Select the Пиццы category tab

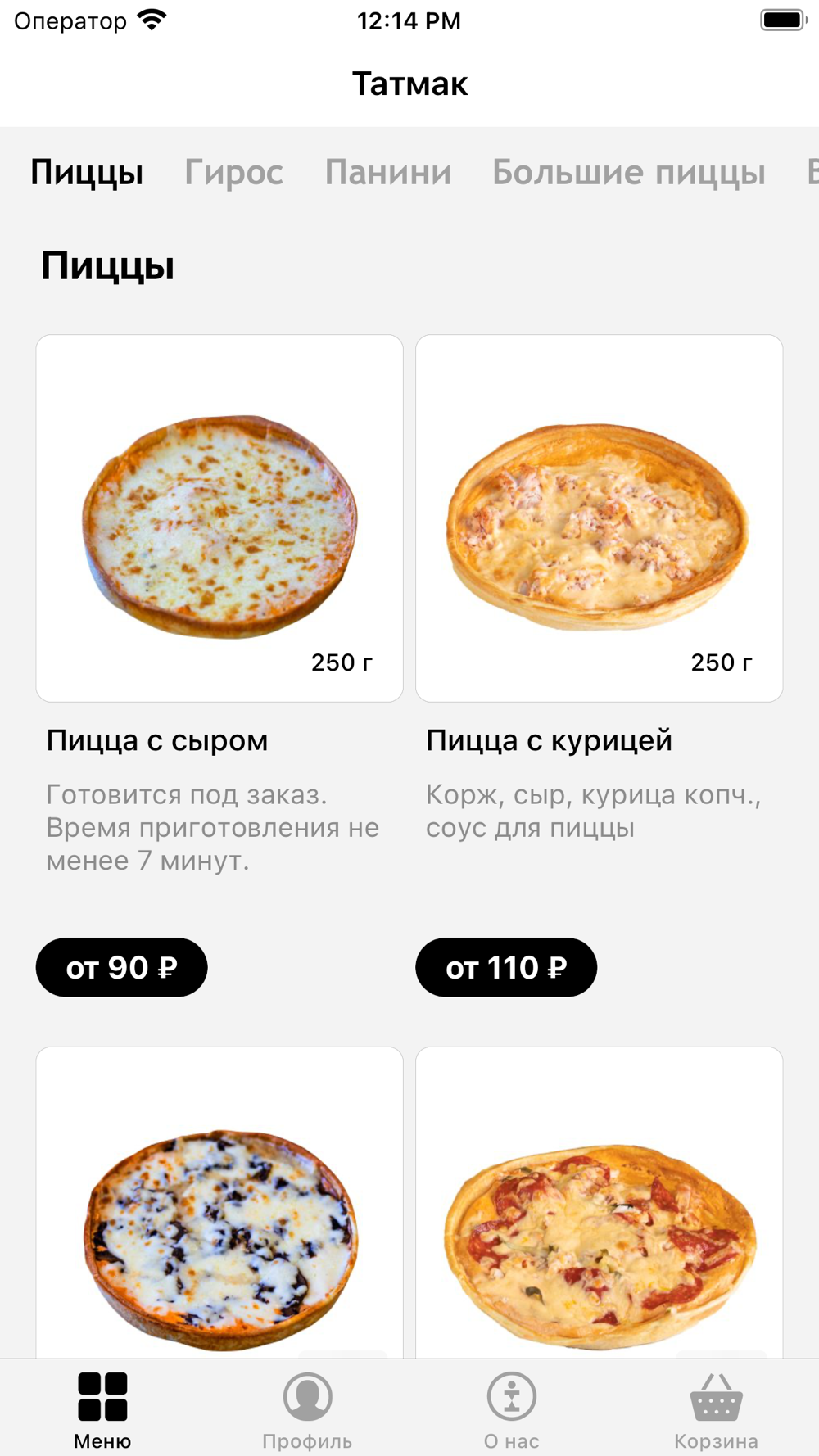[87, 173]
